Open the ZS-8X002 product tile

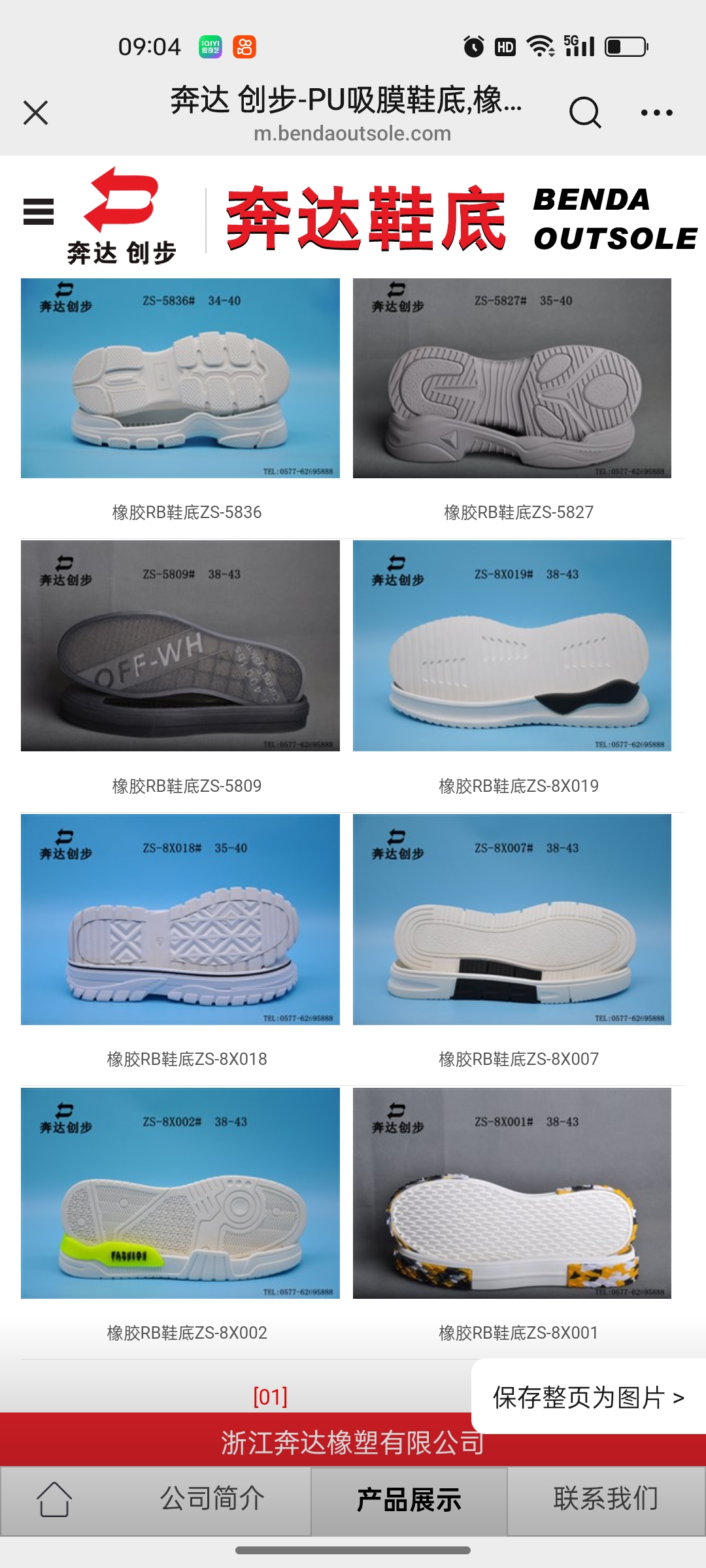(180, 1193)
